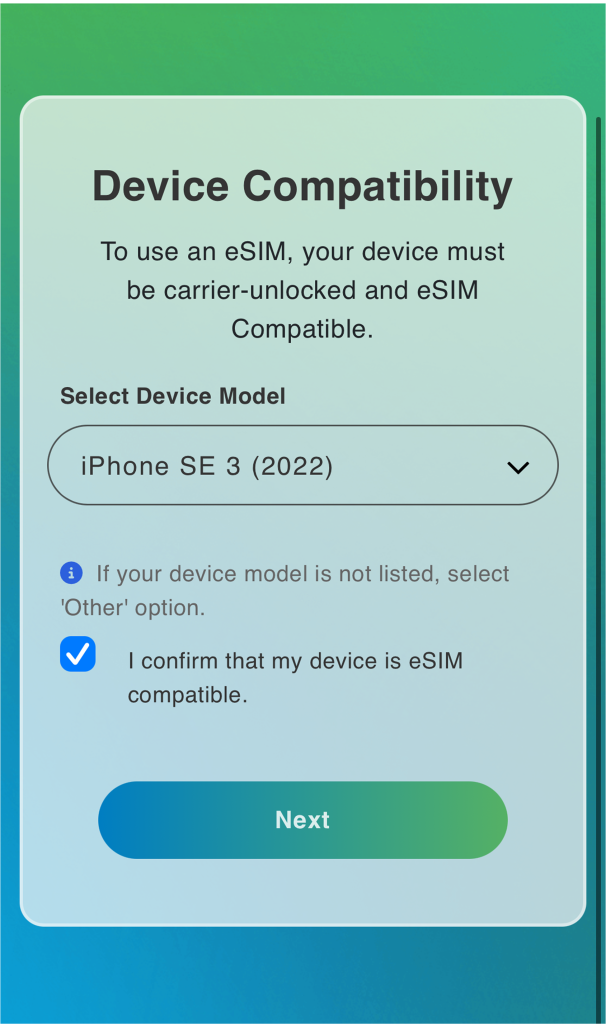
Task: Uncheck the eSIM compatible confirmation checkbox
Action: [78, 655]
